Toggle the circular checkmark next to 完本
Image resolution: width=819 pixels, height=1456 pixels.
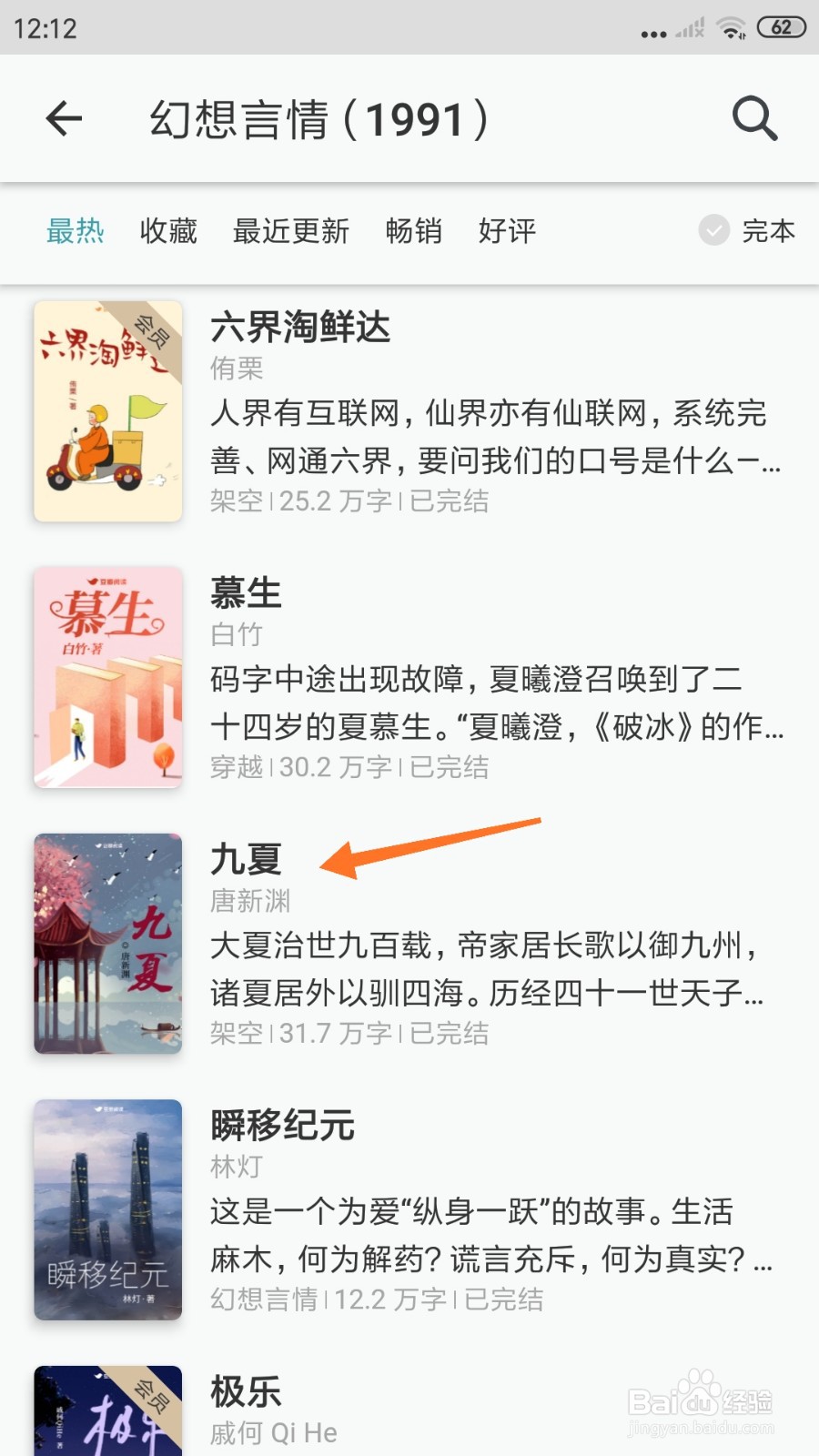click(x=713, y=232)
